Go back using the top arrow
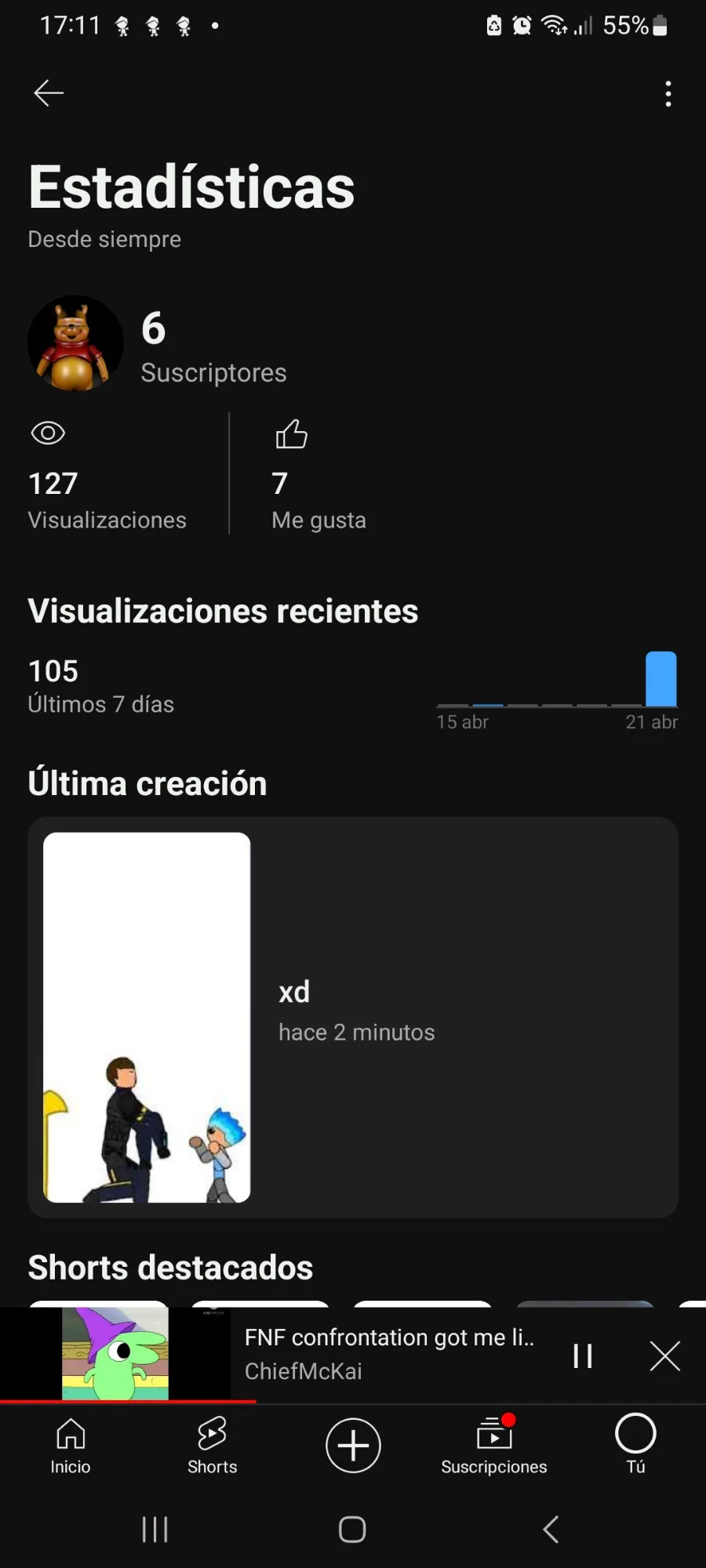This screenshot has width=706, height=1568. pyautogui.click(x=49, y=93)
